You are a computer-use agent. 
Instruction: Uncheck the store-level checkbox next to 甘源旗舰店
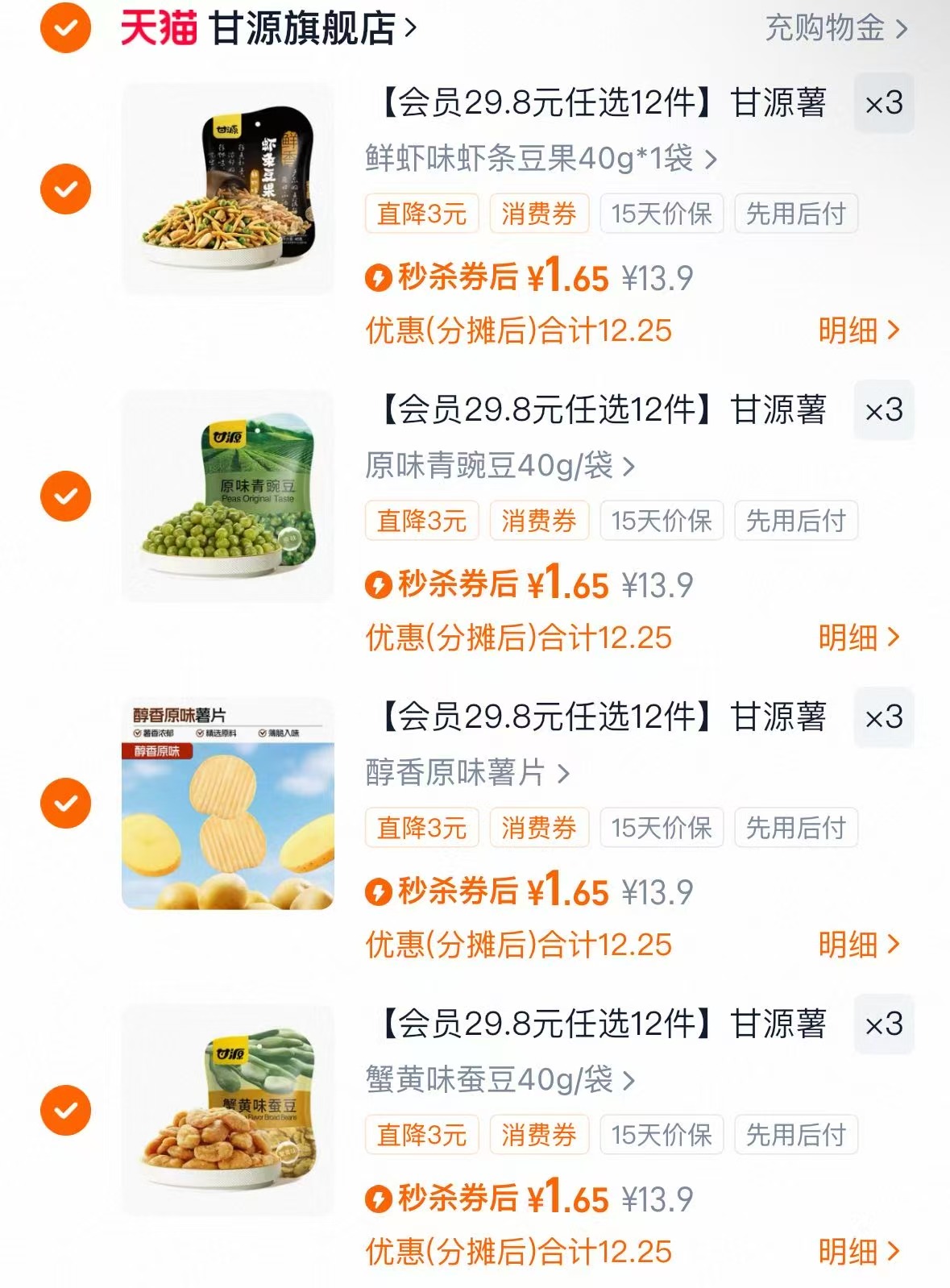coord(66,26)
